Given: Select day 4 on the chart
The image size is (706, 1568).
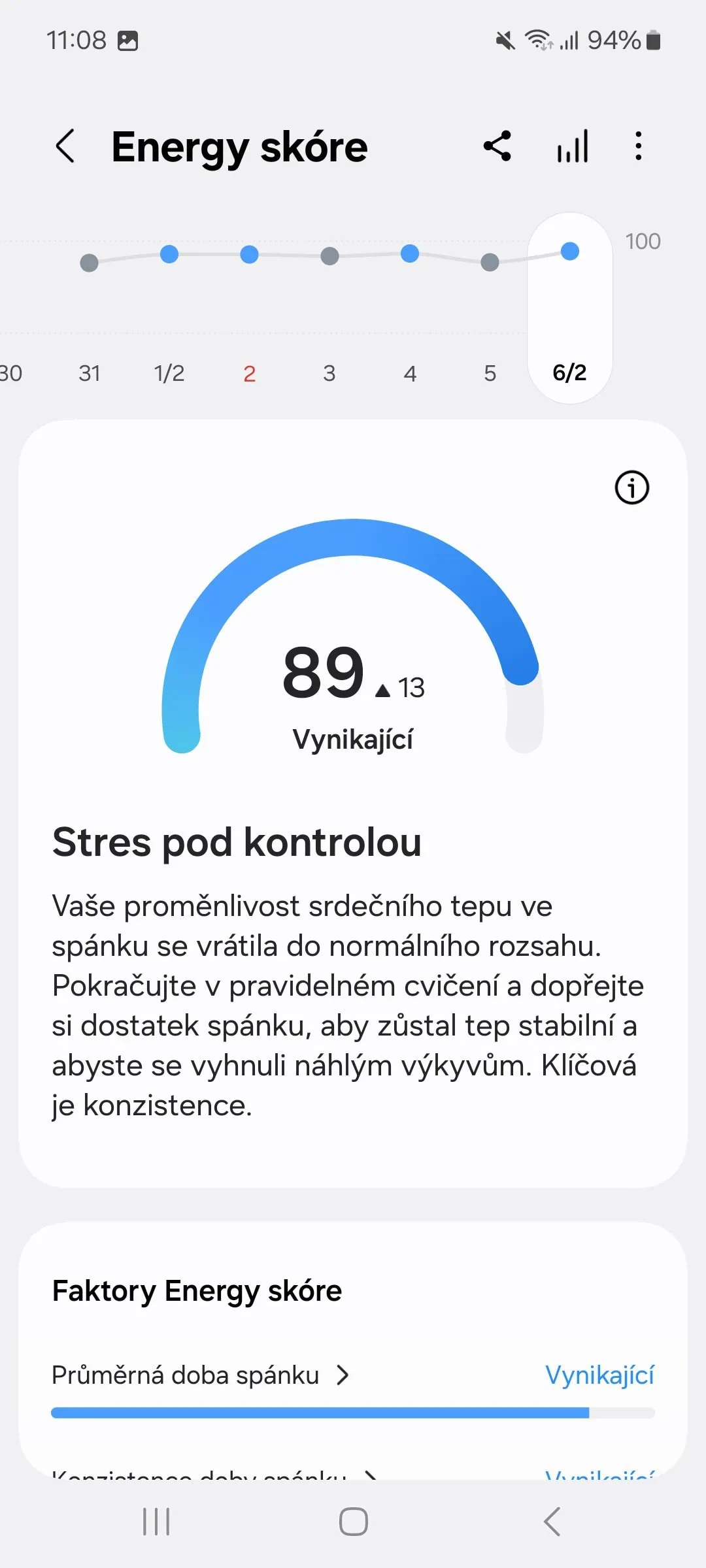Looking at the screenshot, I should tap(410, 373).
